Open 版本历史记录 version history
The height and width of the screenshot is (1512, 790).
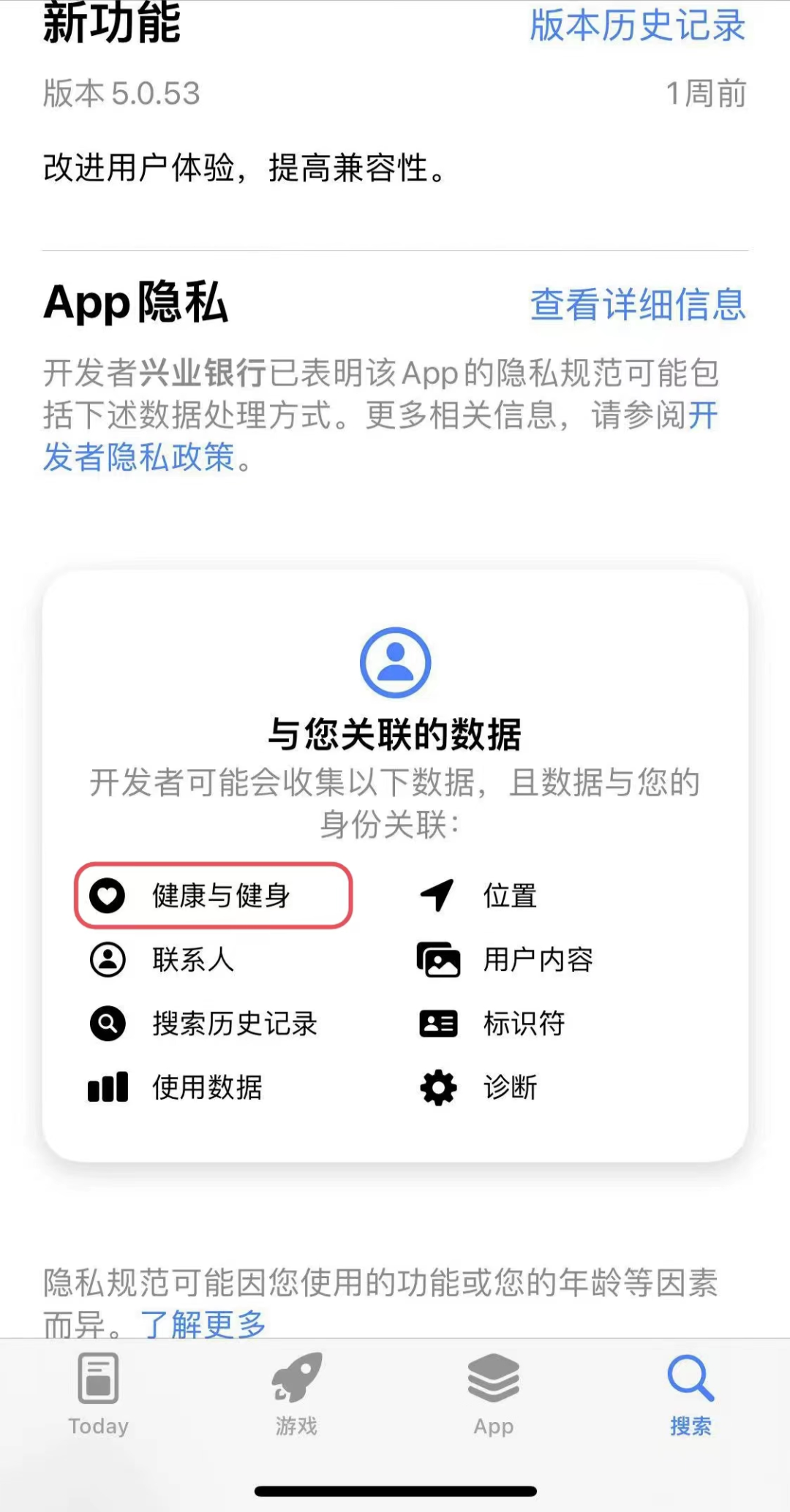click(x=637, y=26)
